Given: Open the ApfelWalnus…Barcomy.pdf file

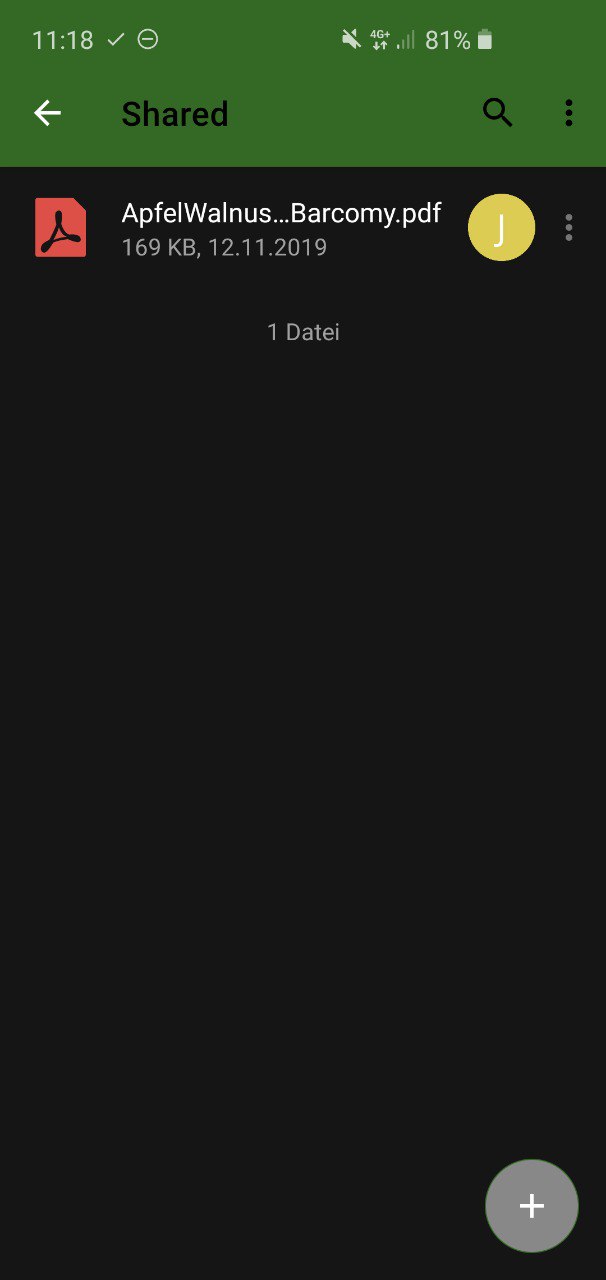Looking at the screenshot, I should coord(280,228).
